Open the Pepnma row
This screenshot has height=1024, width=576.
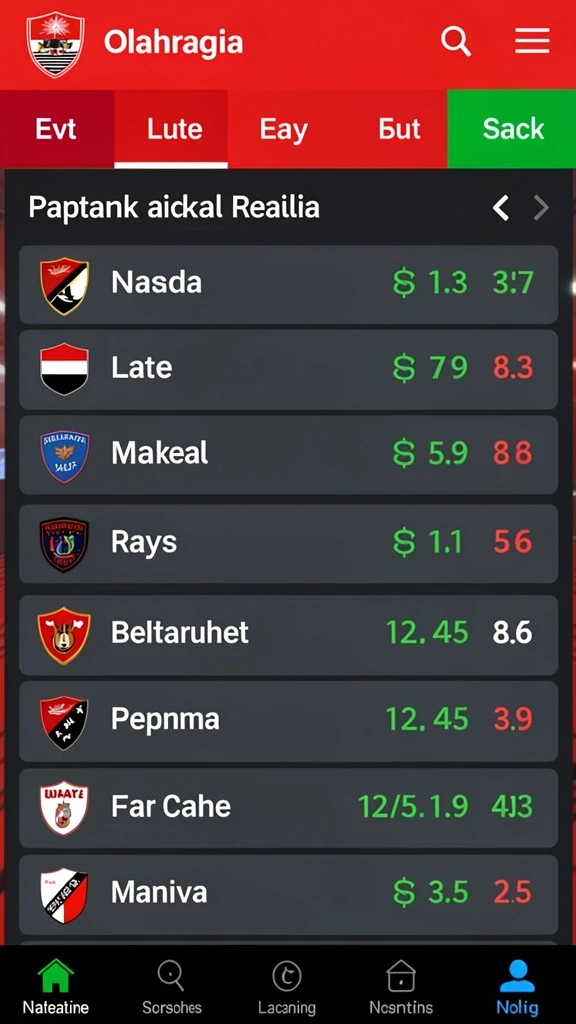coord(289,721)
